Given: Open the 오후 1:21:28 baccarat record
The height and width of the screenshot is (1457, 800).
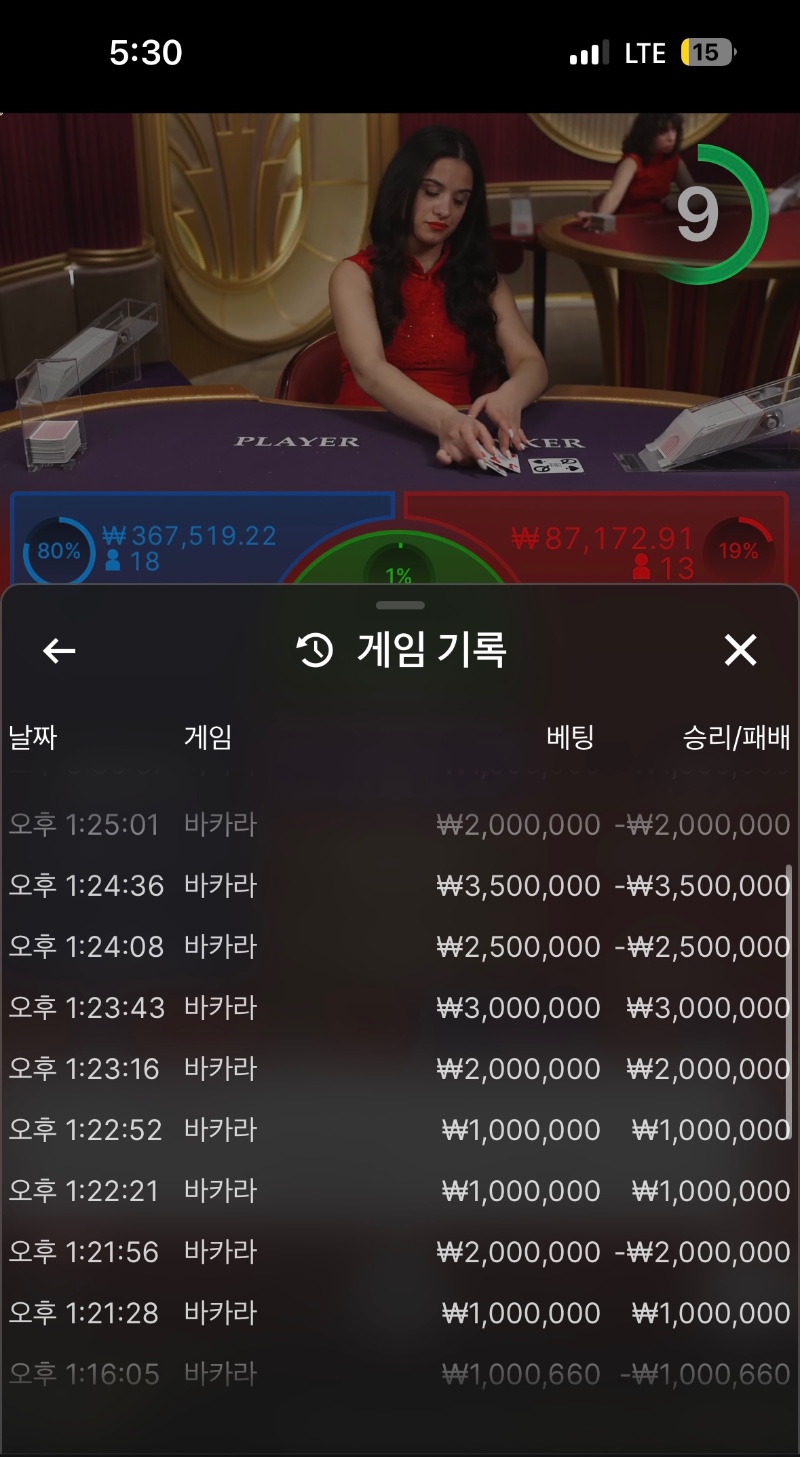Looking at the screenshot, I should pyautogui.click(x=400, y=1313).
